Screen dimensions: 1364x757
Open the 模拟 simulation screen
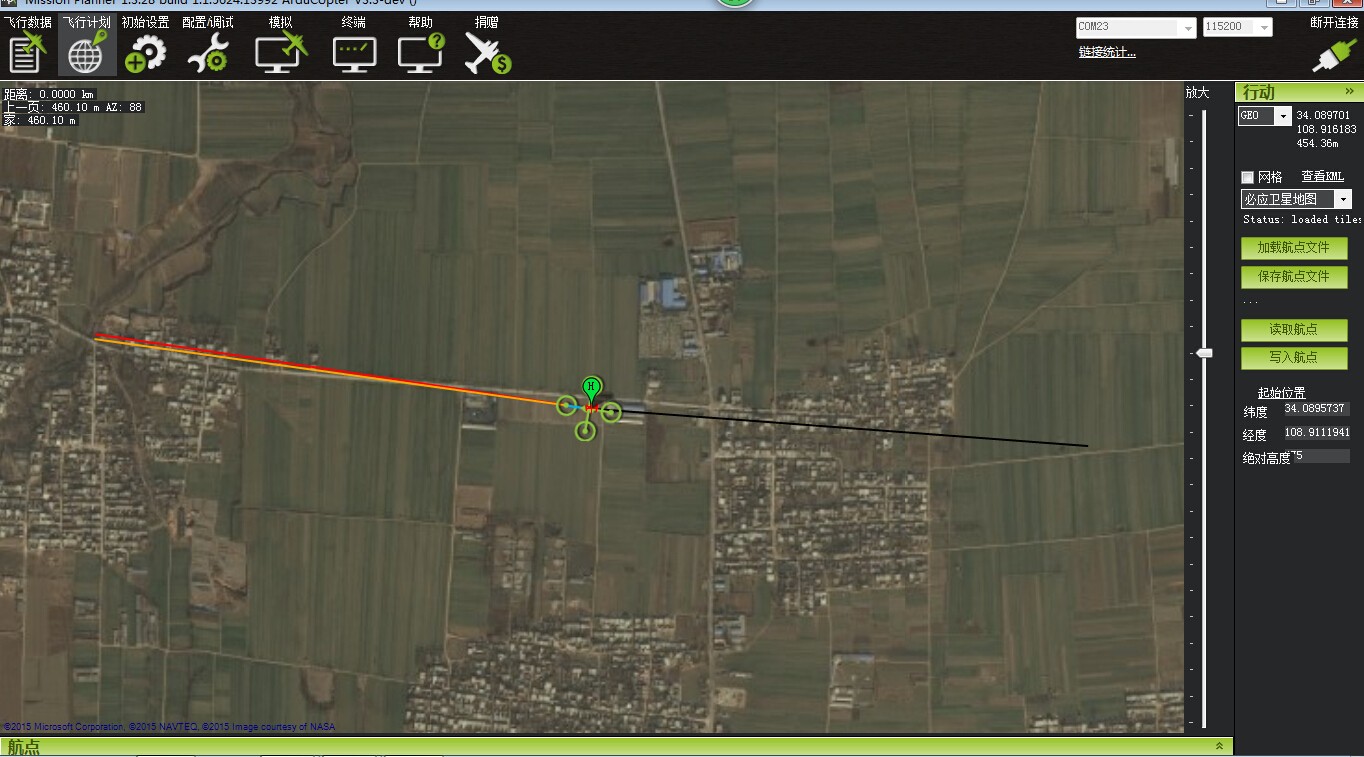click(x=281, y=46)
